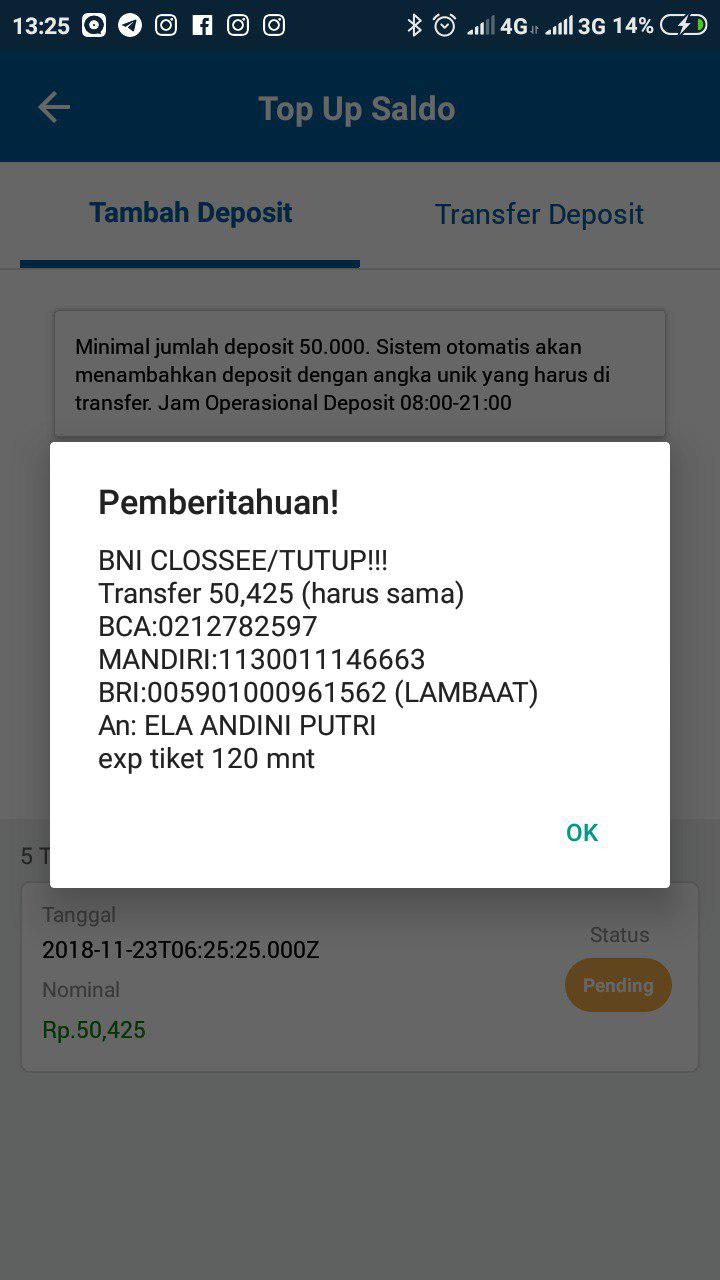Open the Telegram app from status bar
Viewport: 720px width, 1280px height.
131,25
